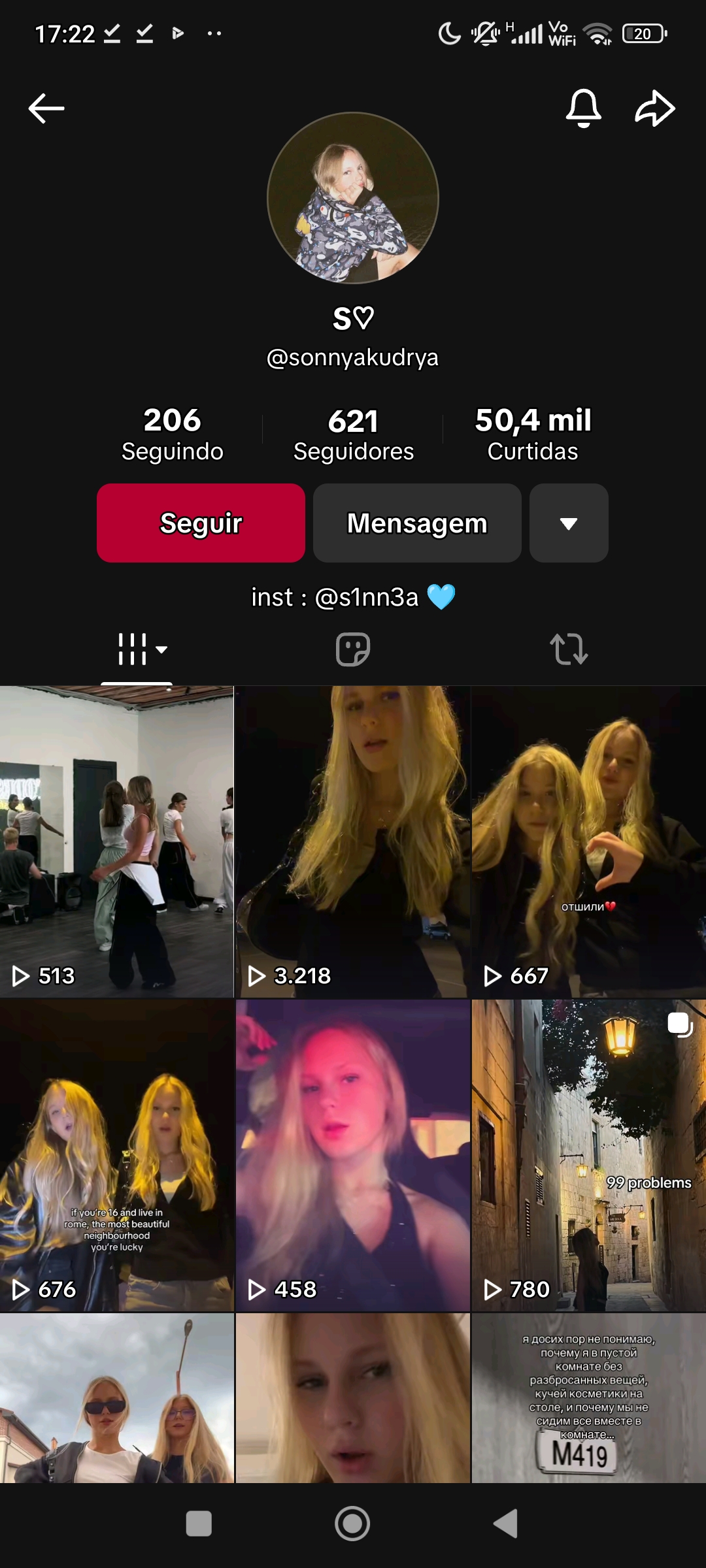706x1568 pixels.
Task: Switch to the sticker face tab
Action: point(353,649)
